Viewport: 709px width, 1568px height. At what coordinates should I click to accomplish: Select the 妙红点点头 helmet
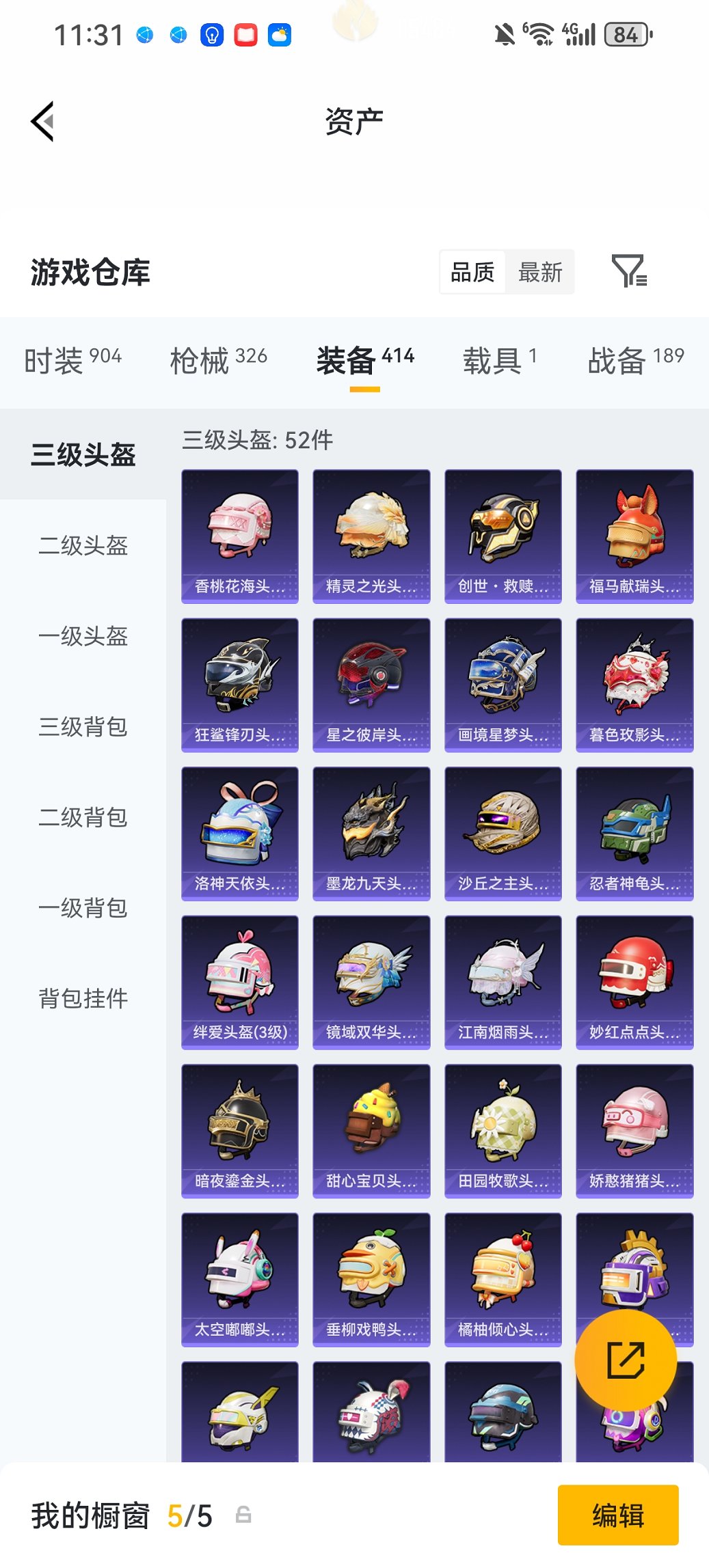coord(634,982)
